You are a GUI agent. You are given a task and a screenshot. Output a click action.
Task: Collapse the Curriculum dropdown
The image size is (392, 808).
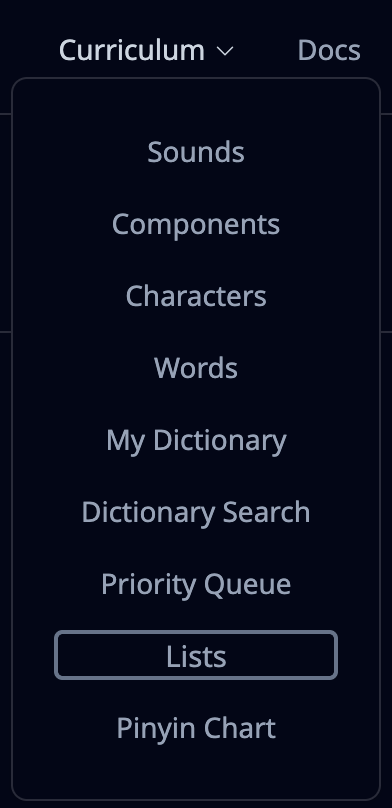[146, 50]
